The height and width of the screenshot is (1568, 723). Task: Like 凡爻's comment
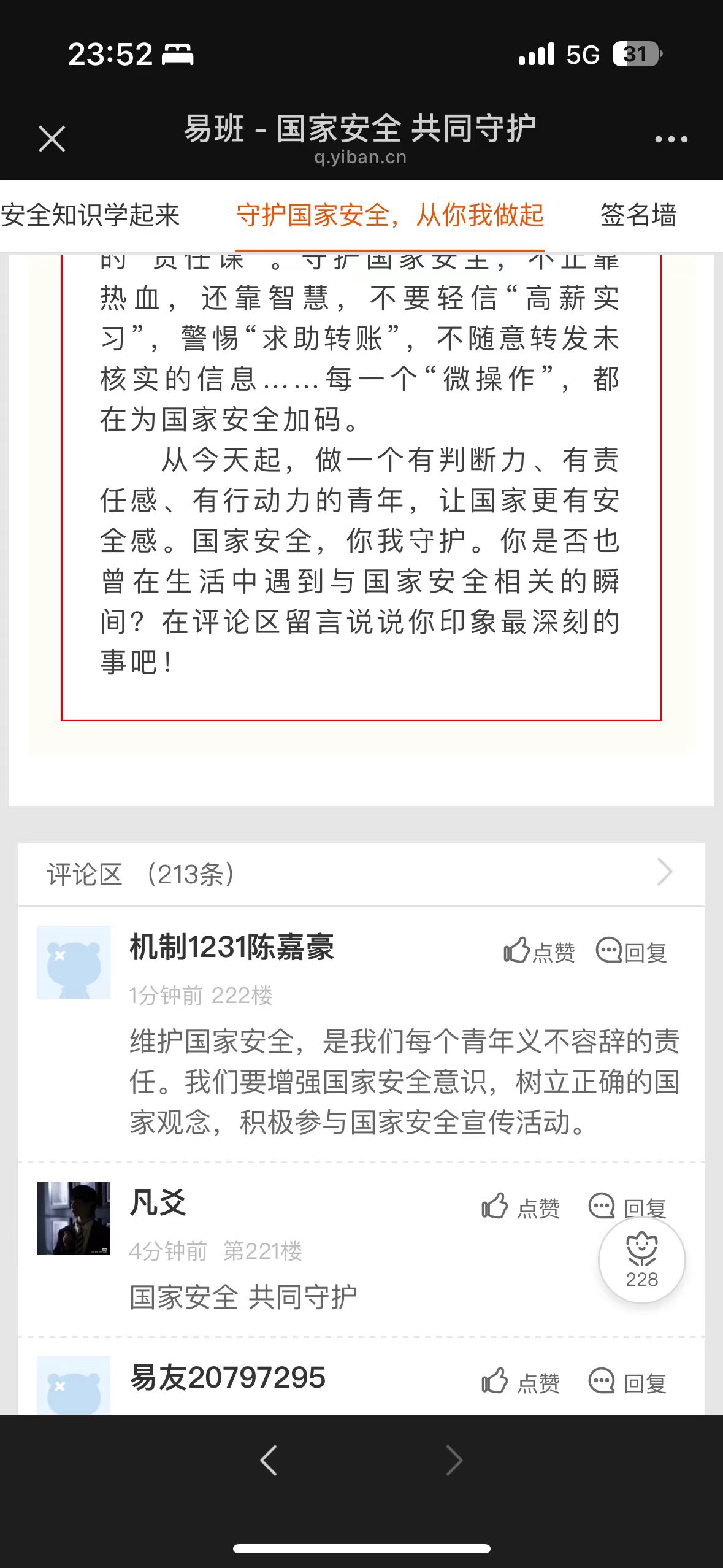pyautogui.click(x=521, y=1207)
